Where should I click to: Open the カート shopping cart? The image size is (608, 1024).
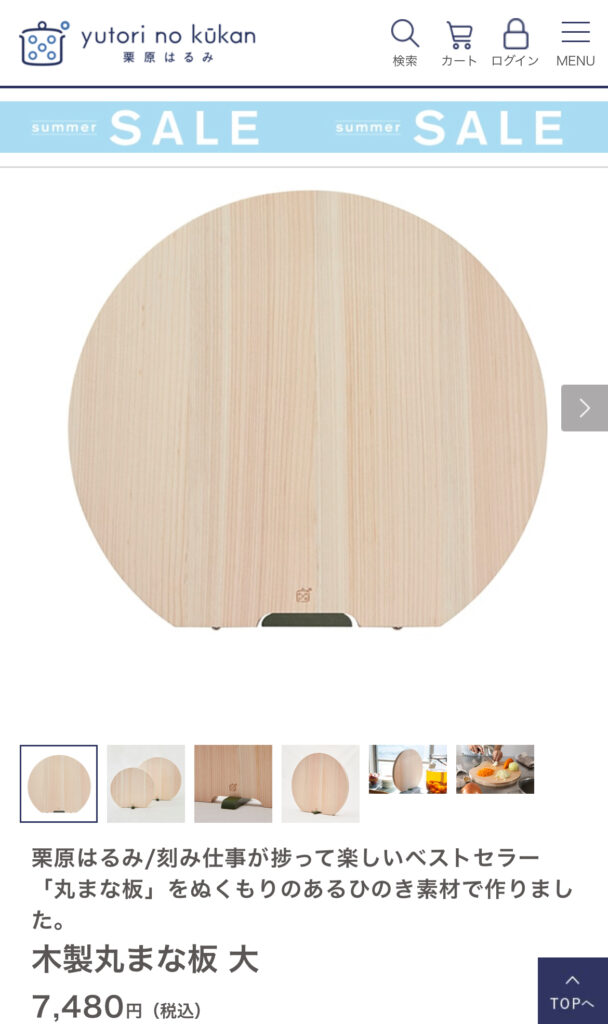point(459,43)
